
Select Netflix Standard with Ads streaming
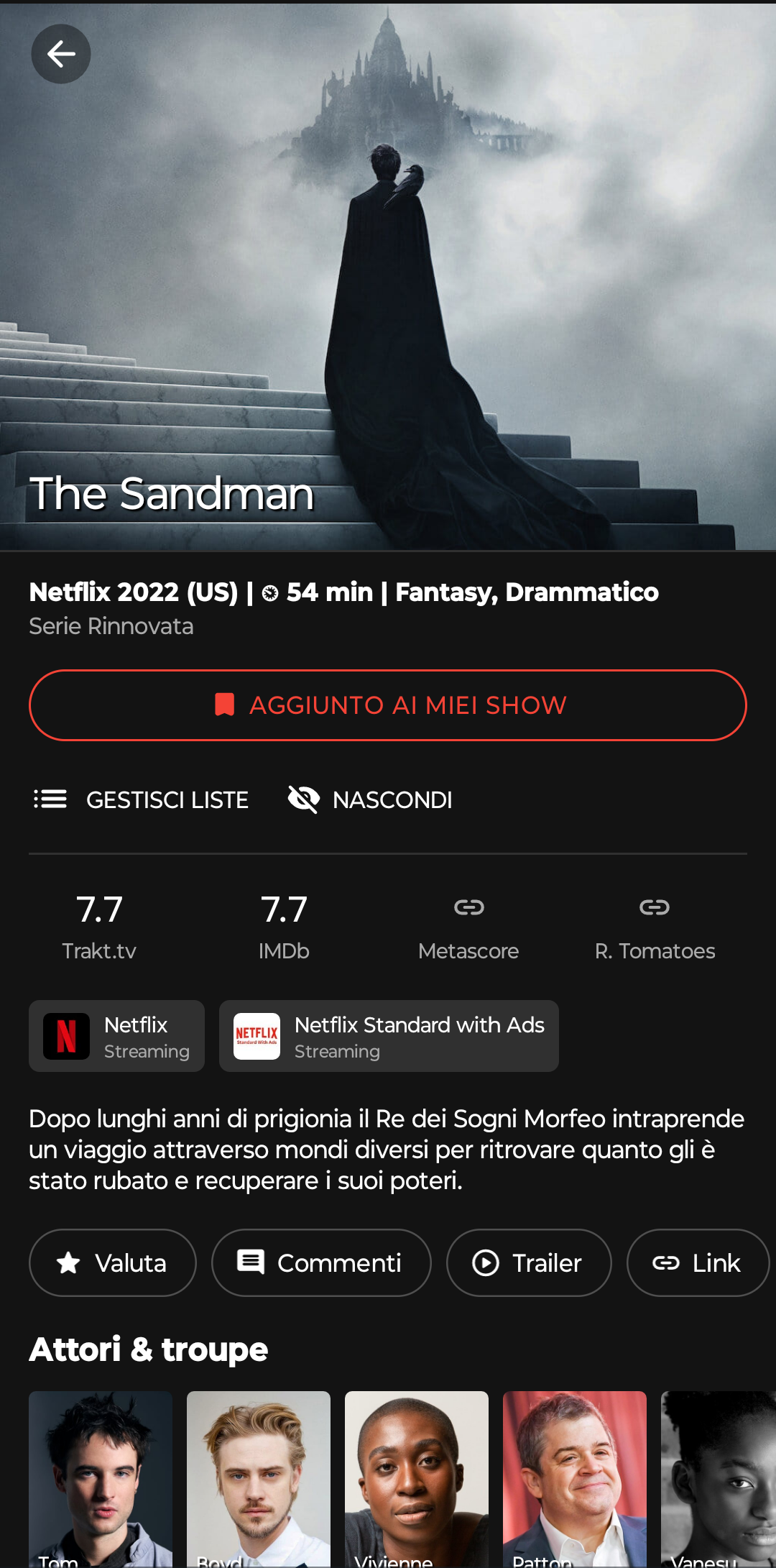pos(389,1036)
